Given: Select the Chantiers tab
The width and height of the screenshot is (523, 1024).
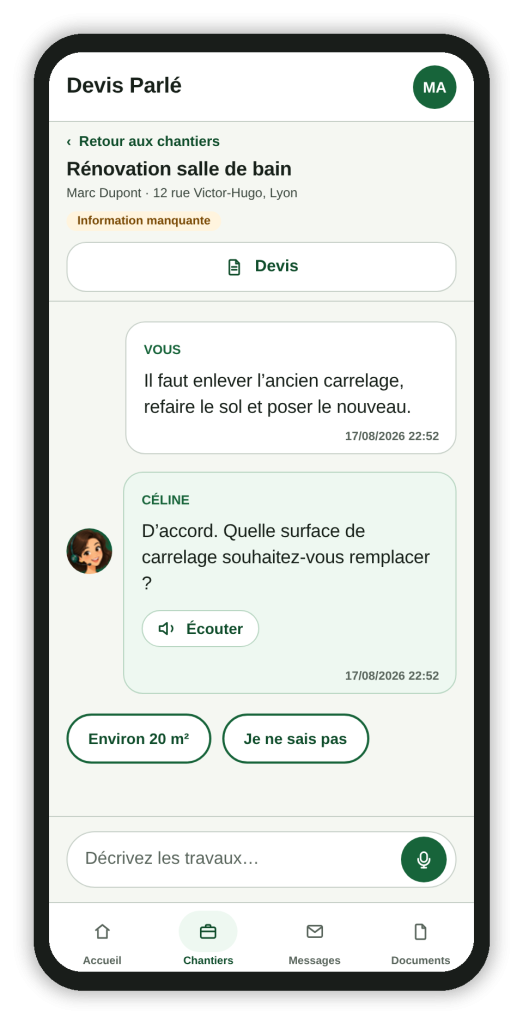Looking at the screenshot, I should coord(208,941).
